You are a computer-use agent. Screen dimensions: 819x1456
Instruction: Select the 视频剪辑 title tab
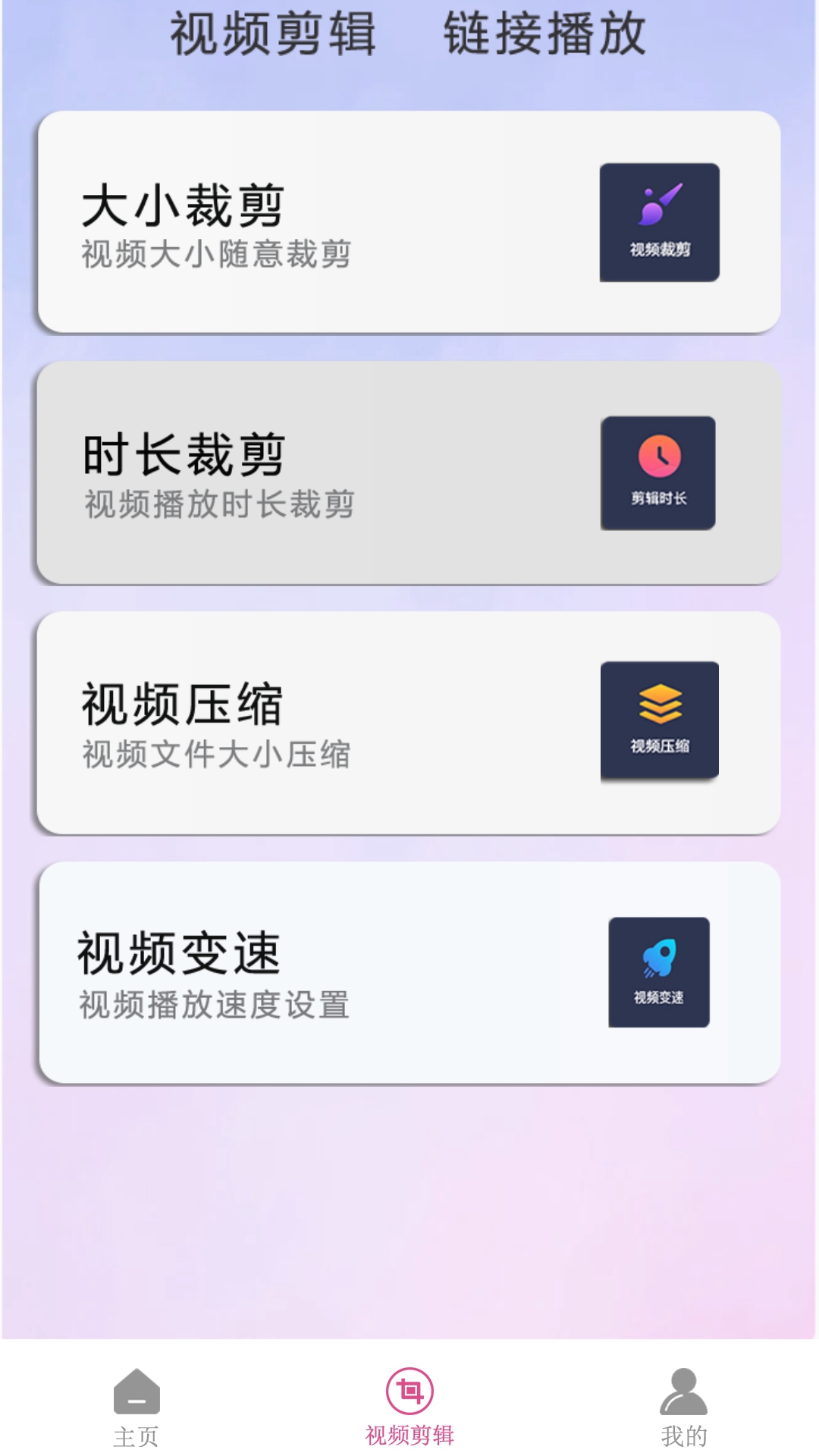coord(273,34)
